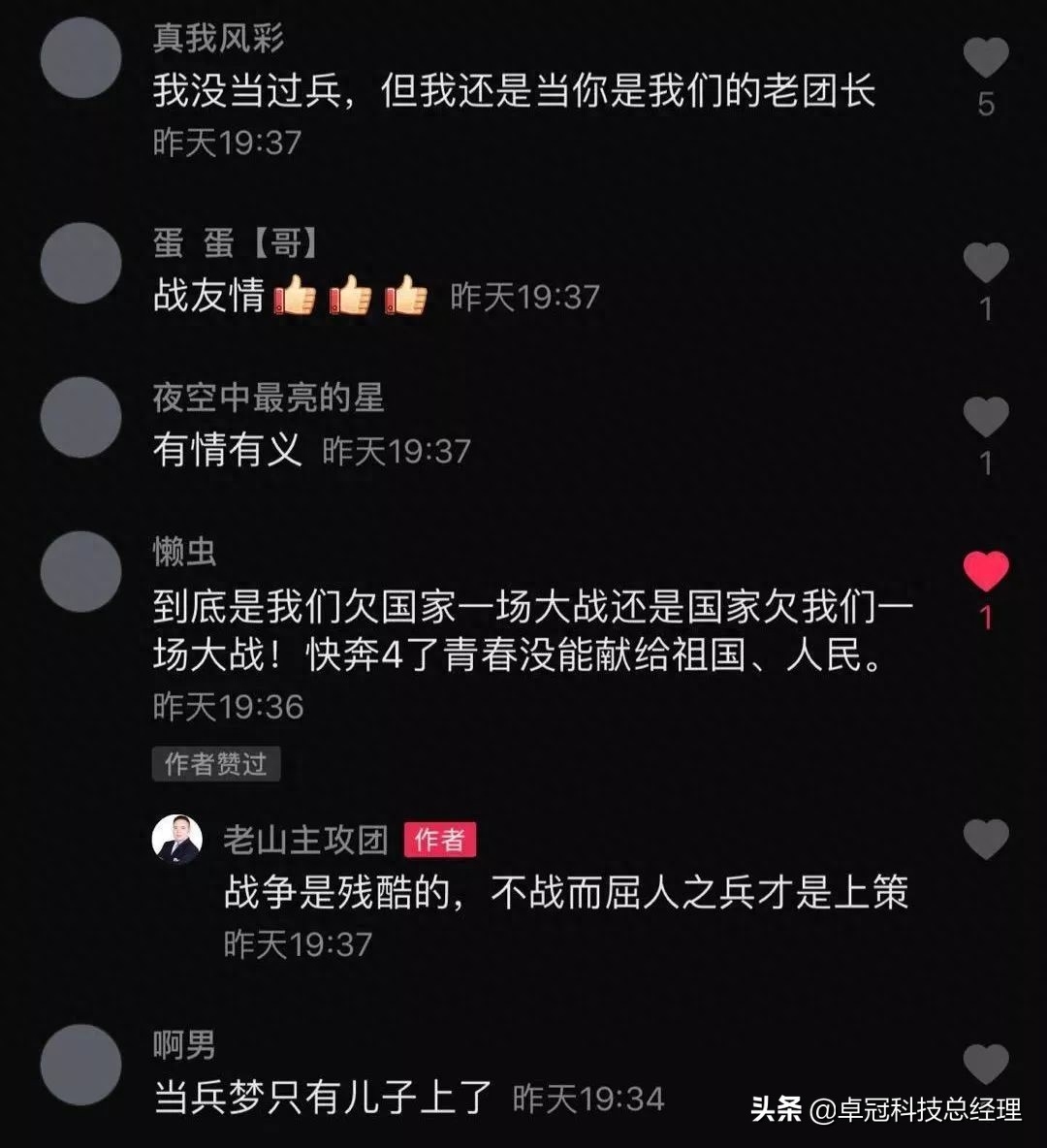View 真我风彩's profile via avatar
Image resolution: width=1047 pixels, height=1148 pixels.
pyautogui.click(x=80, y=57)
